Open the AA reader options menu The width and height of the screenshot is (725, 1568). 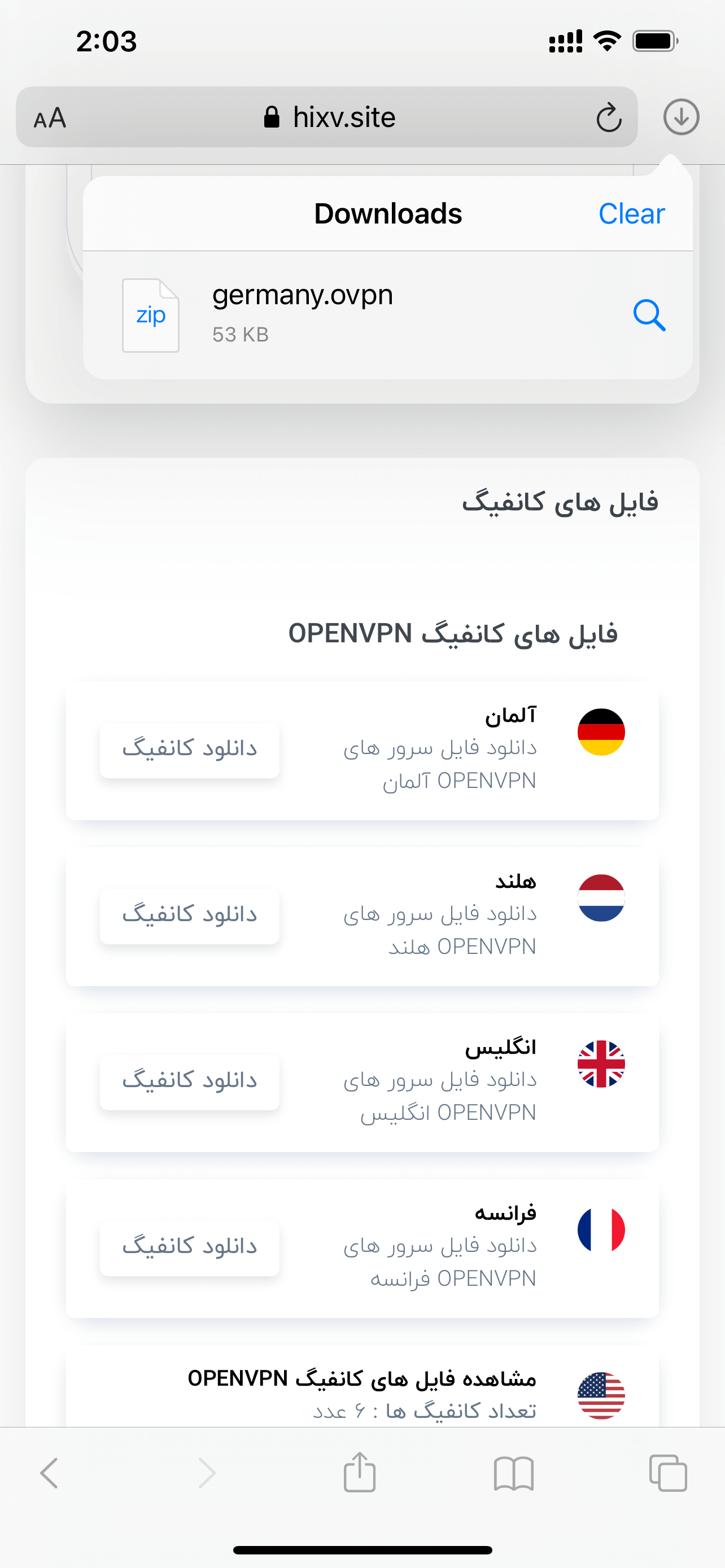pyautogui.click(x=50, y=117)
